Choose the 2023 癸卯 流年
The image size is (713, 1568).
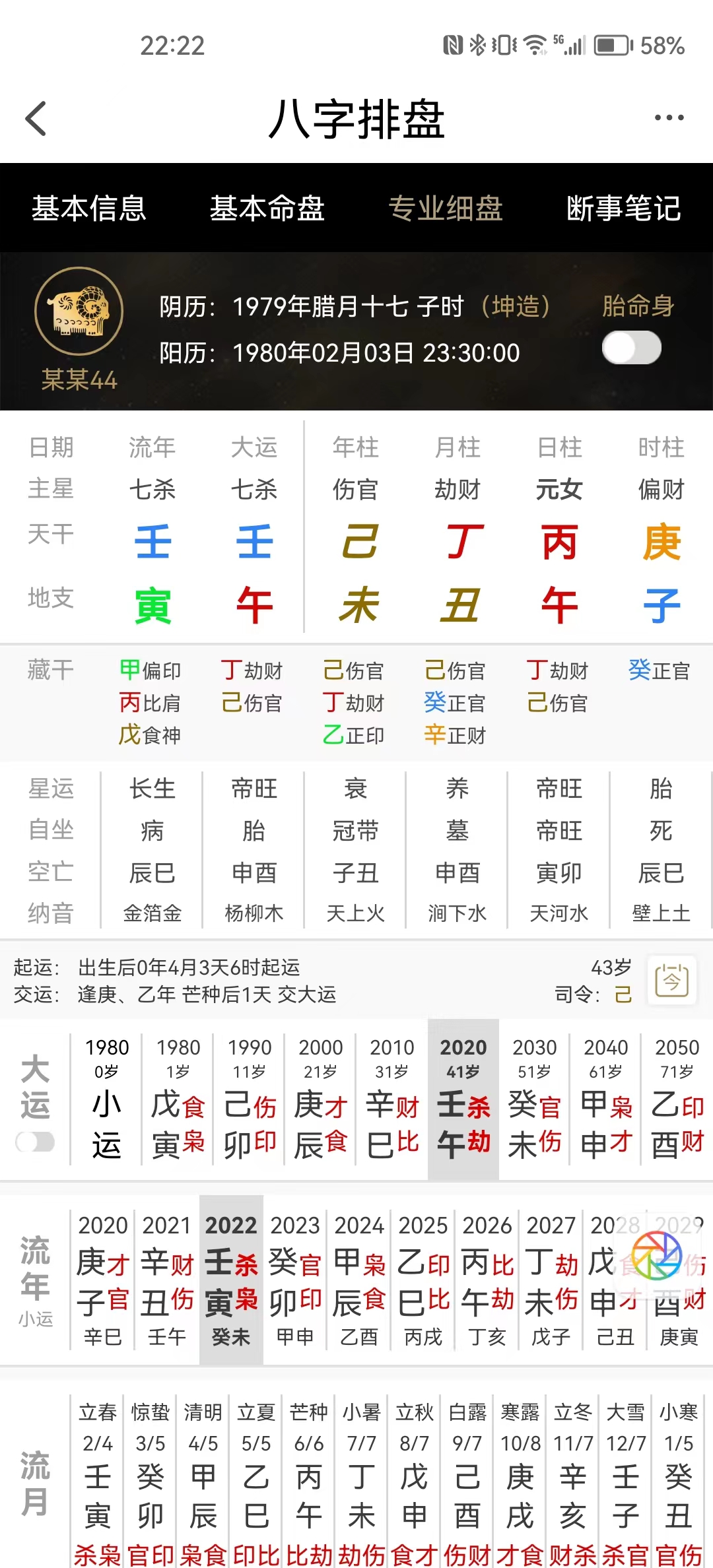[x=294, y=1280]
